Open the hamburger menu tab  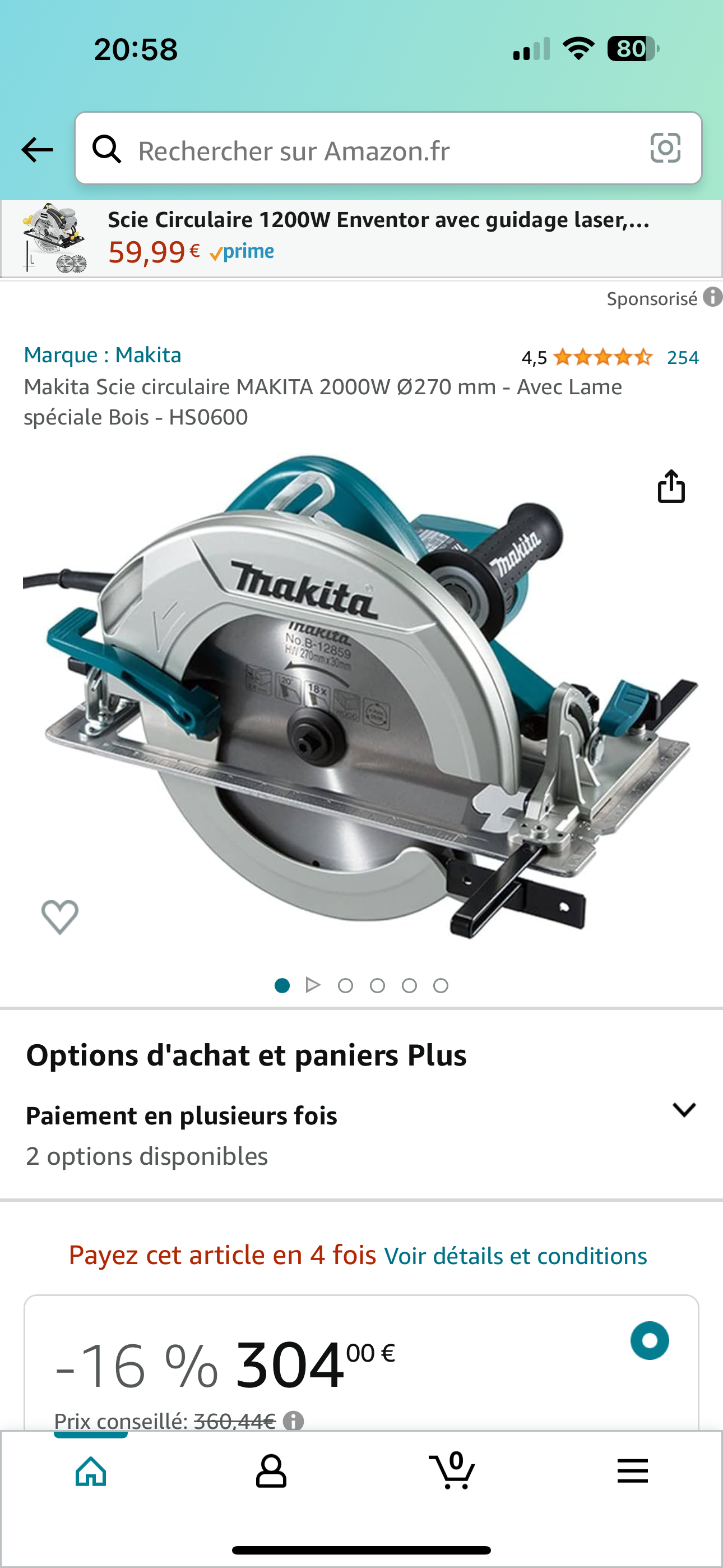[632, 1472]
